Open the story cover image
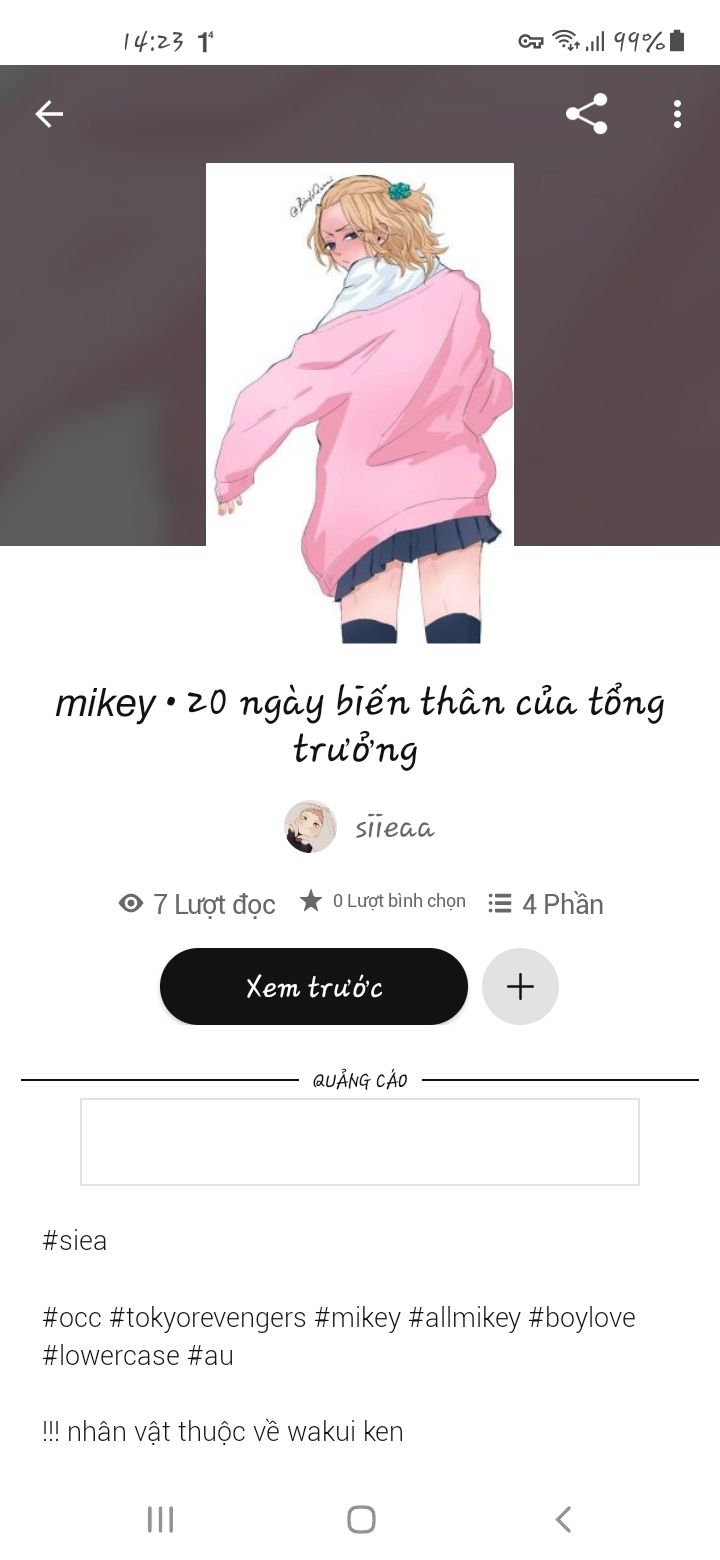720x1560 pixels. [x=360, y=400]
